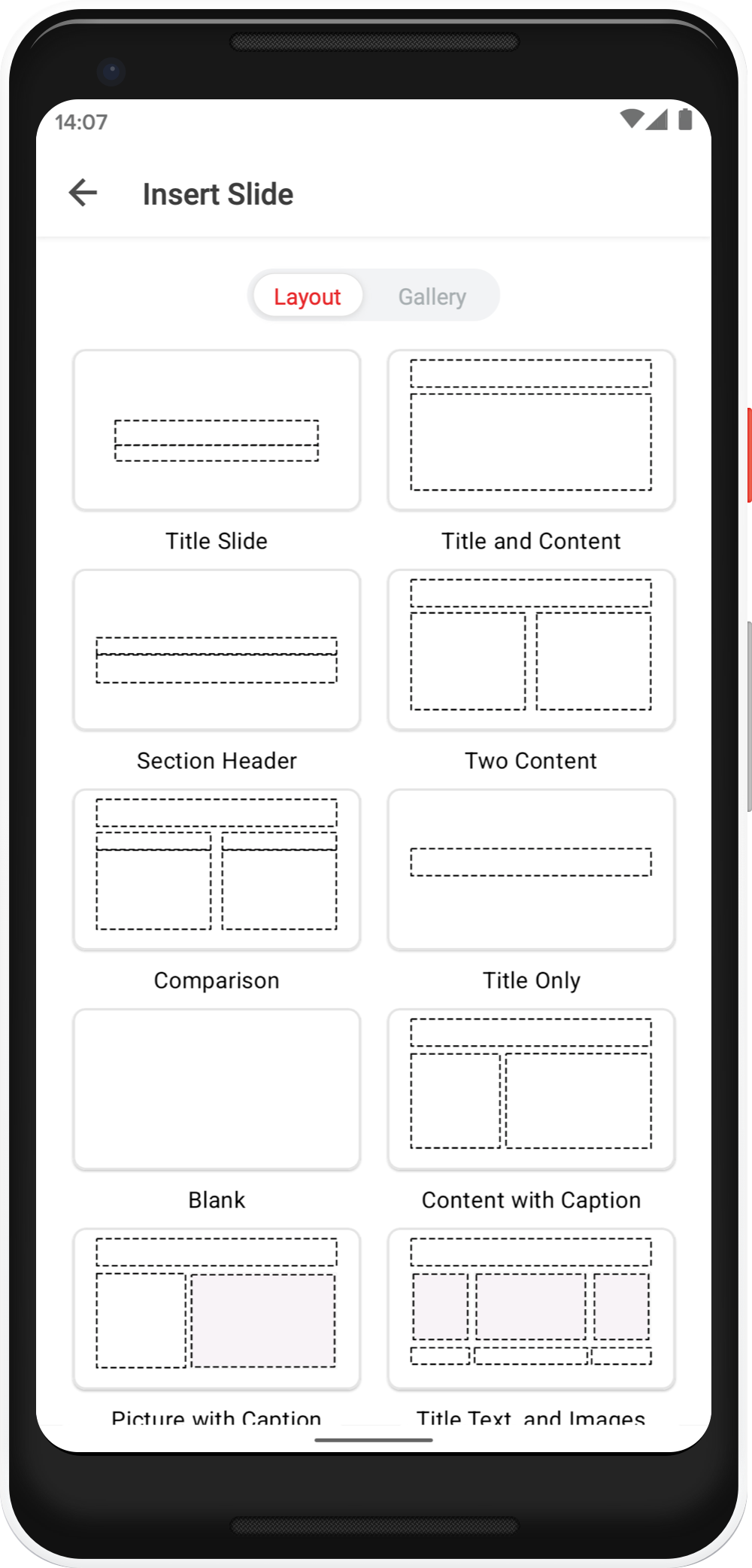Choose the Title, Text and Images layout

tap(531, 1309)
